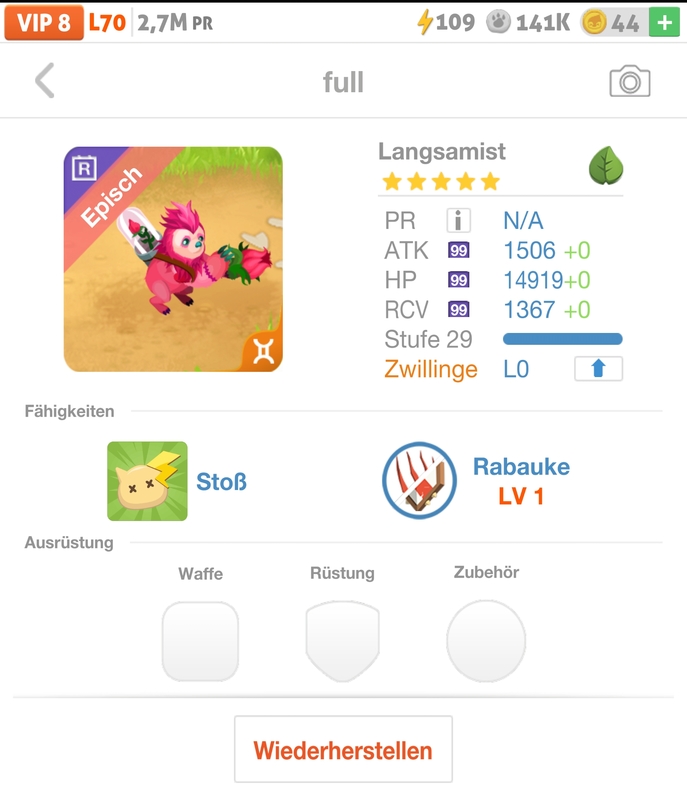This screenshot has width=687, height=800.
Task: Open the Rabauke skill details
Action: pyautogui.click(x=420, y=481)
